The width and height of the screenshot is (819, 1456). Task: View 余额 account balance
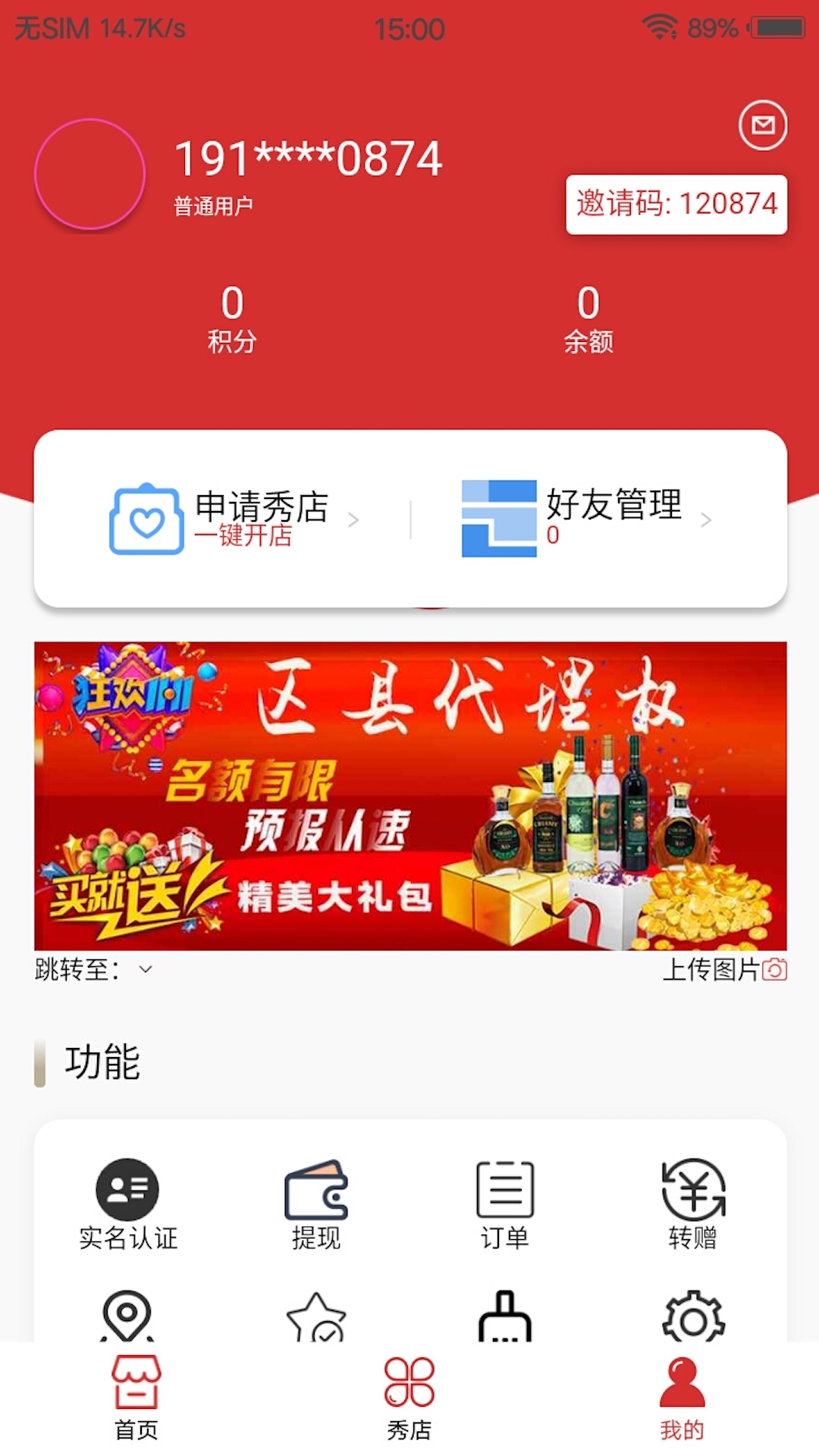(588, 318)
